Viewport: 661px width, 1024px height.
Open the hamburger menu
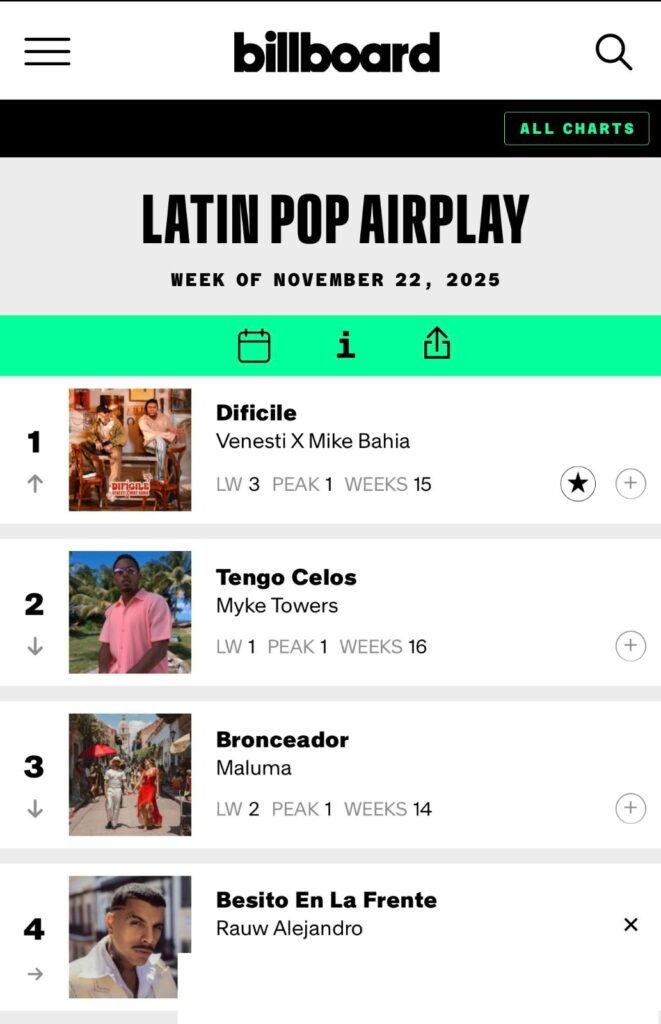[x=47, y=51]
